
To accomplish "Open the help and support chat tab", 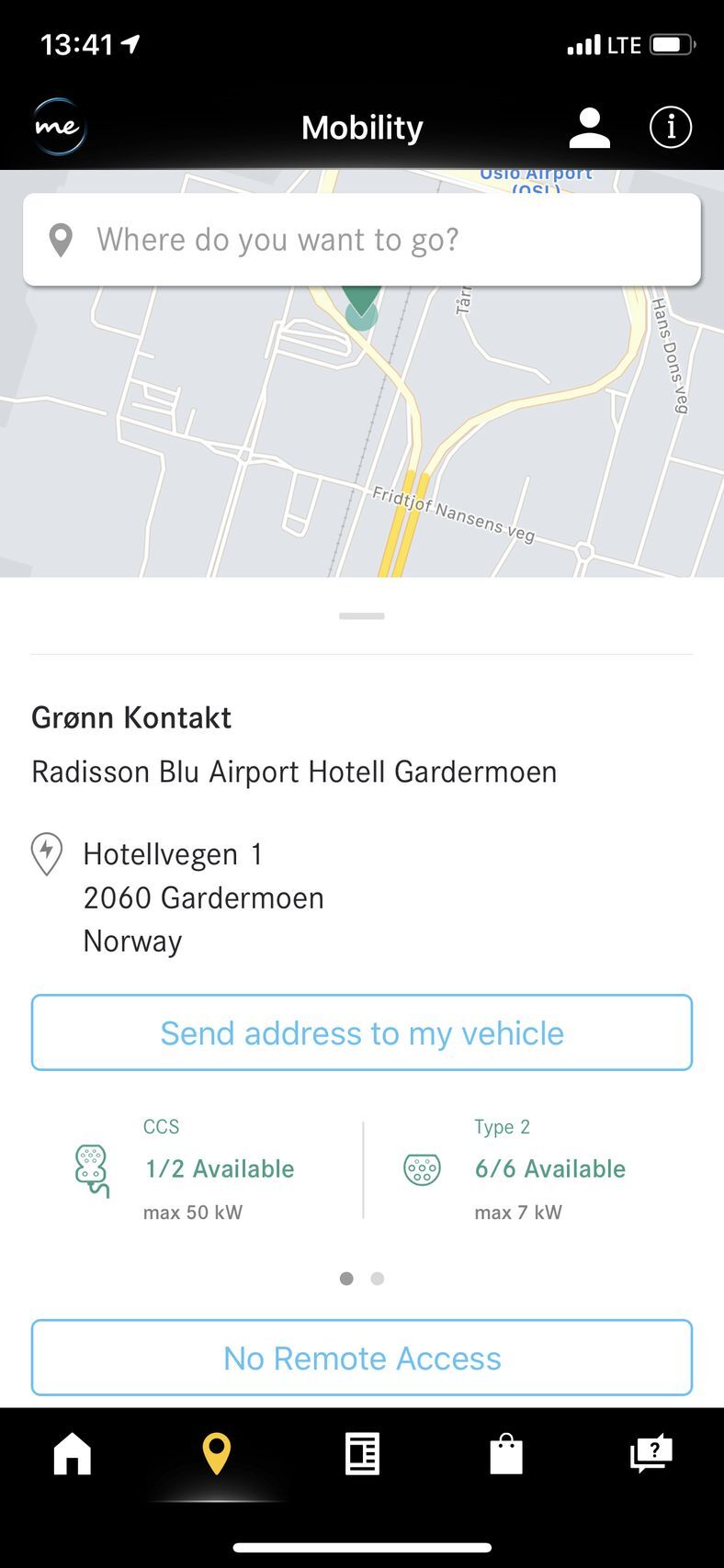I will pos(651,1454).
